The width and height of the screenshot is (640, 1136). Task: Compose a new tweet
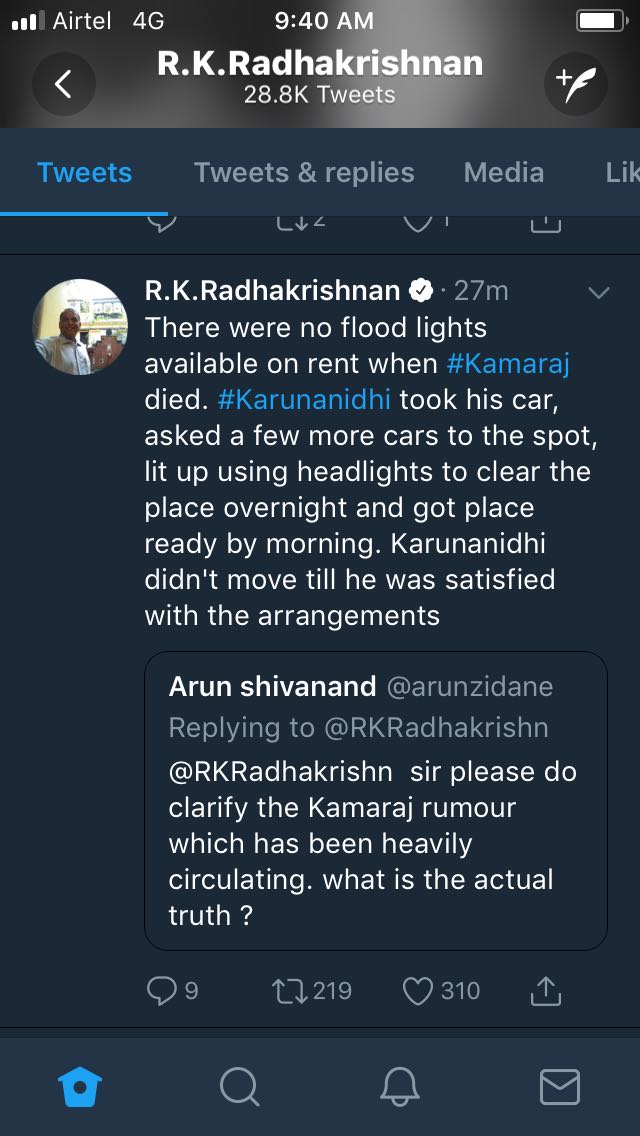[575, 84]
